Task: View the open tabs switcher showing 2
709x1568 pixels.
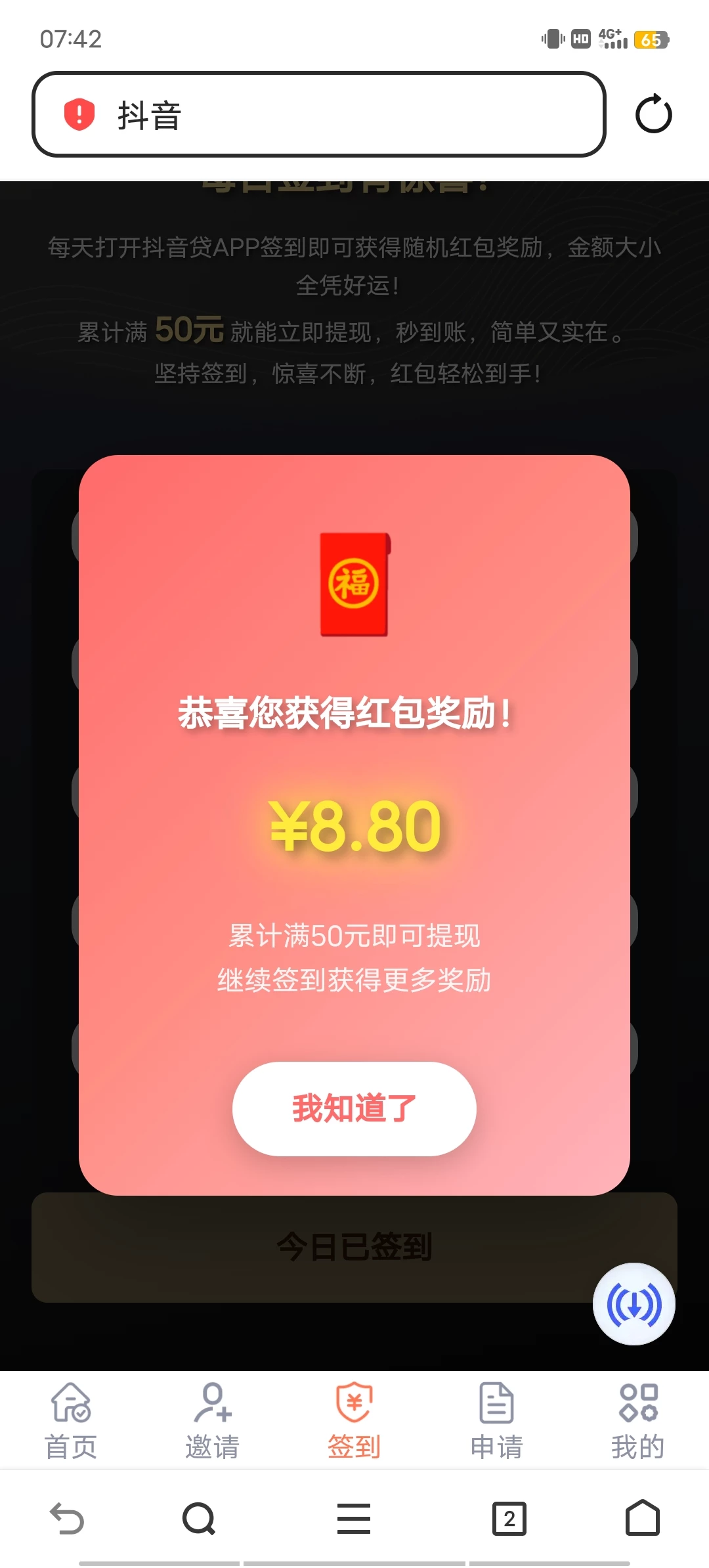Action: click(x=509, y=1518)
